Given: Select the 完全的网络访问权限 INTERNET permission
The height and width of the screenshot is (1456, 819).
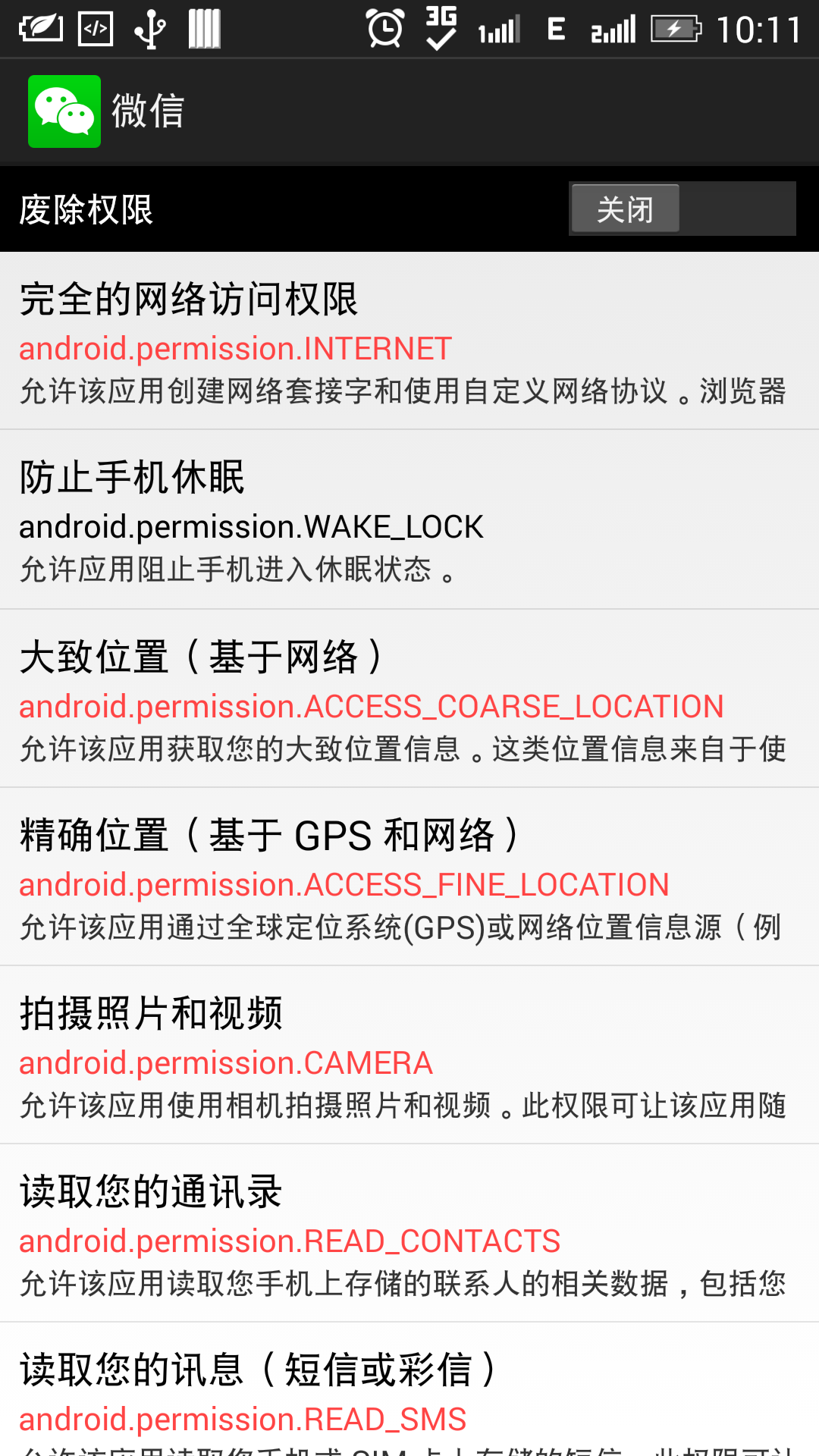Looking at the screenshot, I should 409,341.
